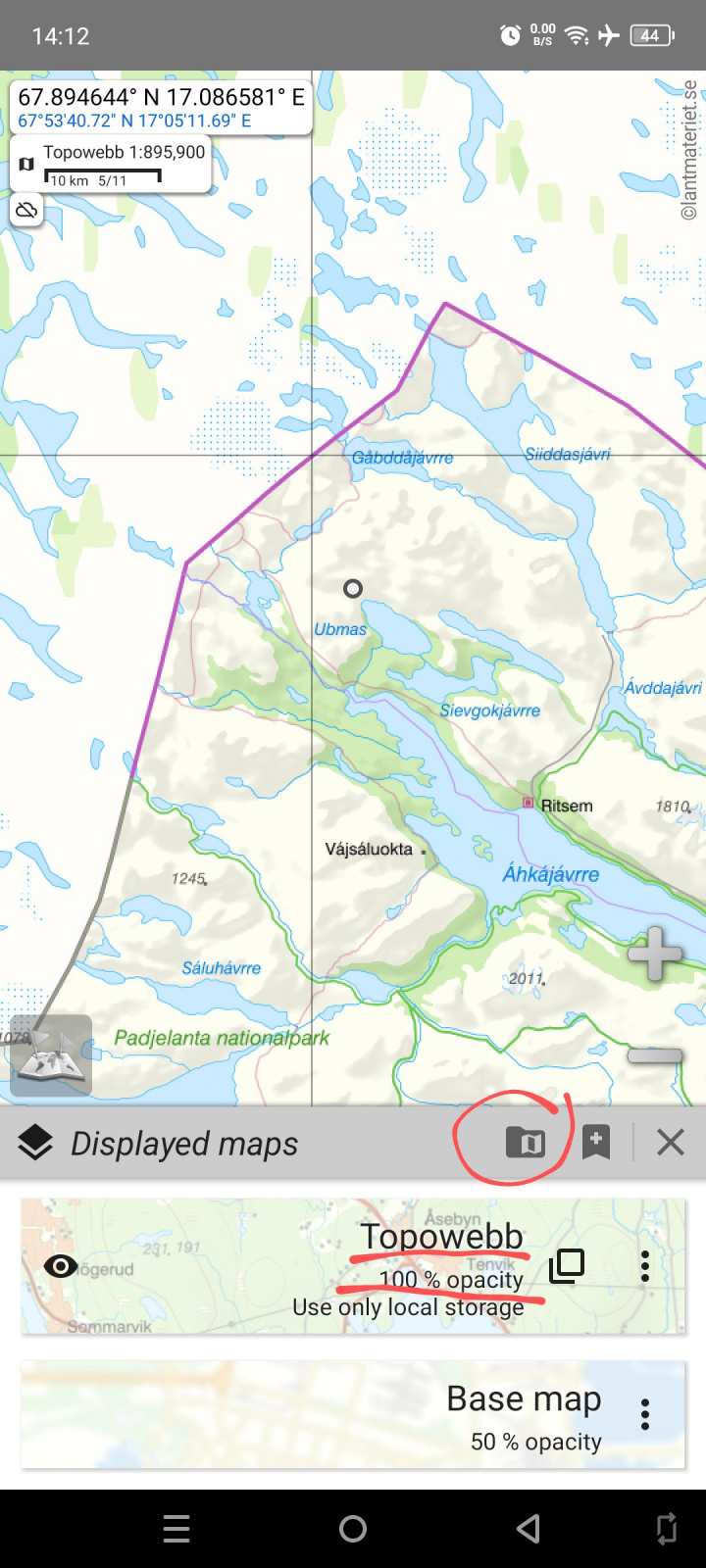
Task: Open the Base map options menu
Action: coord(644,1414)
